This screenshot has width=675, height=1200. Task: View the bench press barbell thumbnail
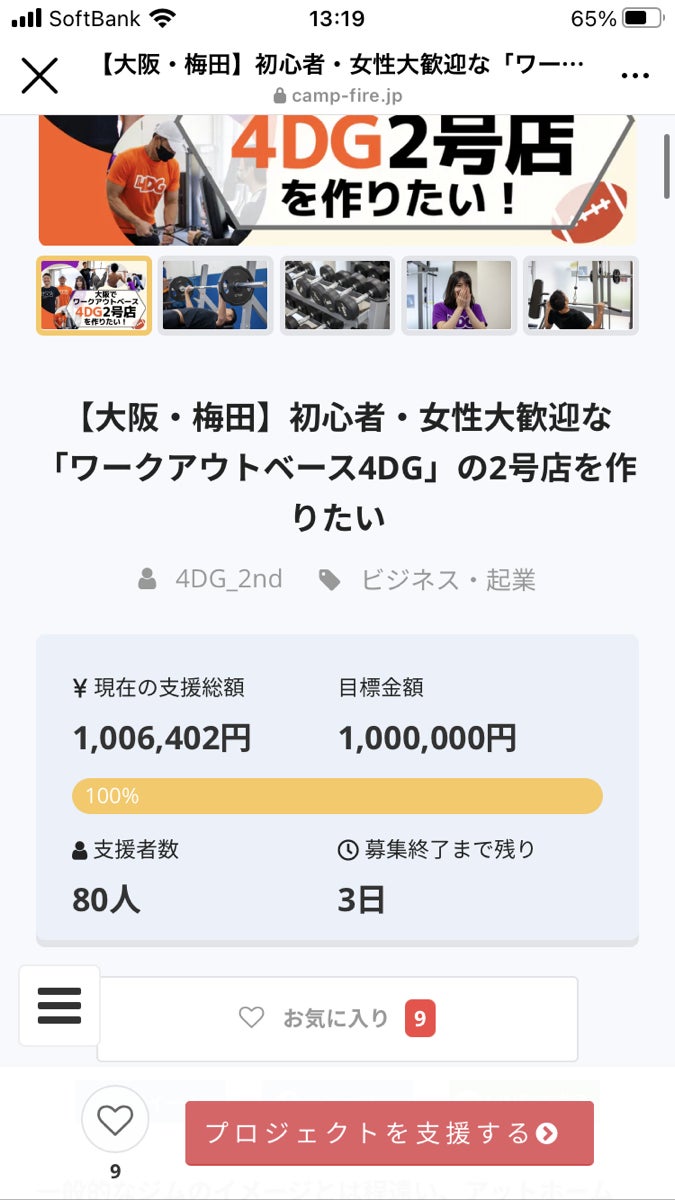point(215,295)
